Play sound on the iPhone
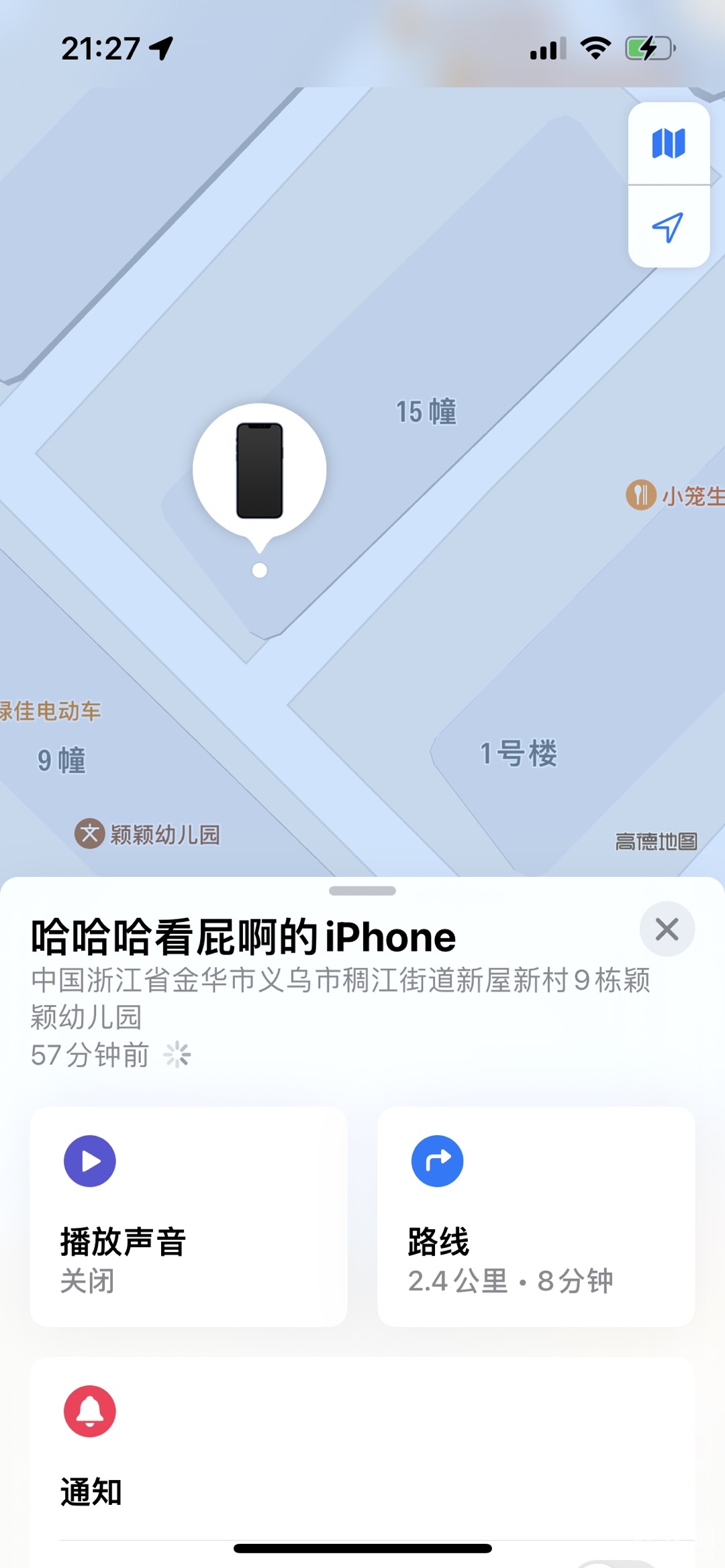Viewport: 725px width, 1568px height. point(188,1216)
